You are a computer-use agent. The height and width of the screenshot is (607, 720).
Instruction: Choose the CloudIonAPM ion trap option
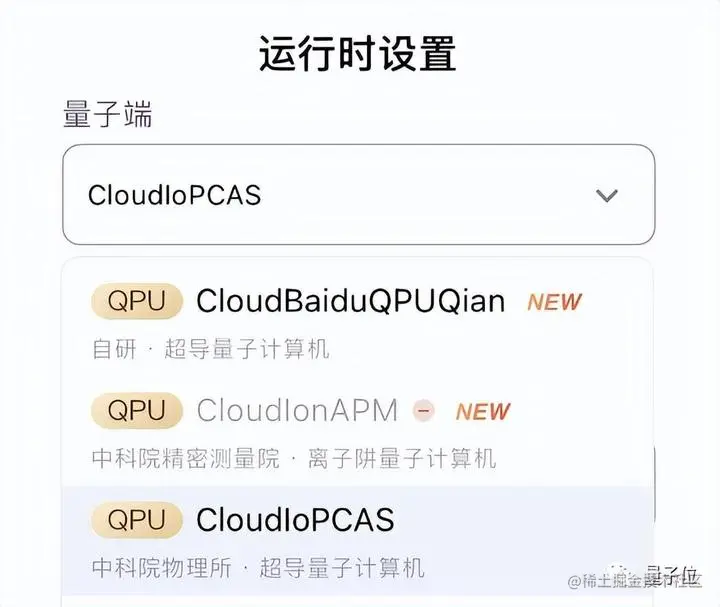point(297,410)
